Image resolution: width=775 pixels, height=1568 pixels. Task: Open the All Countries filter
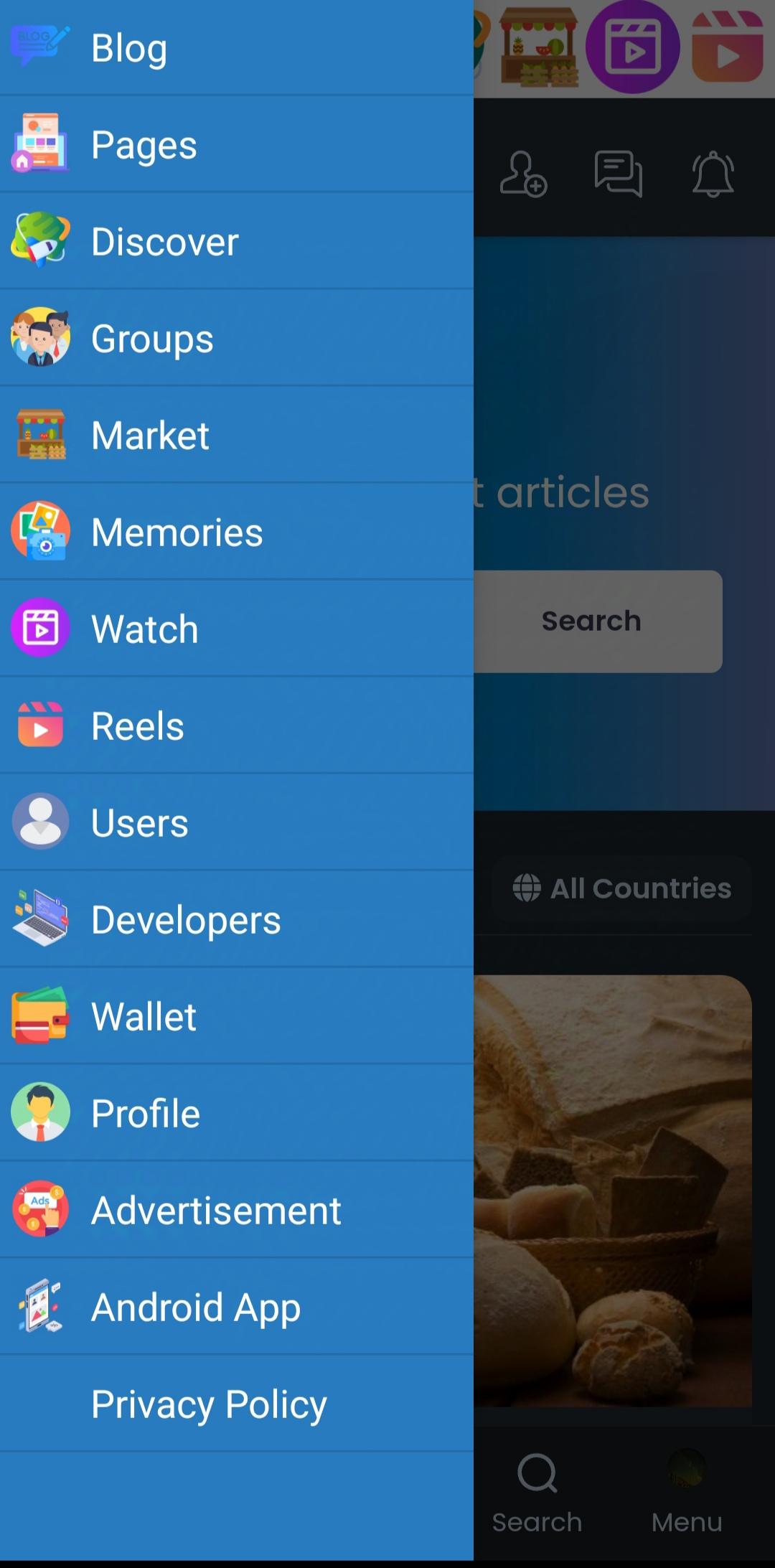point(622,888)
